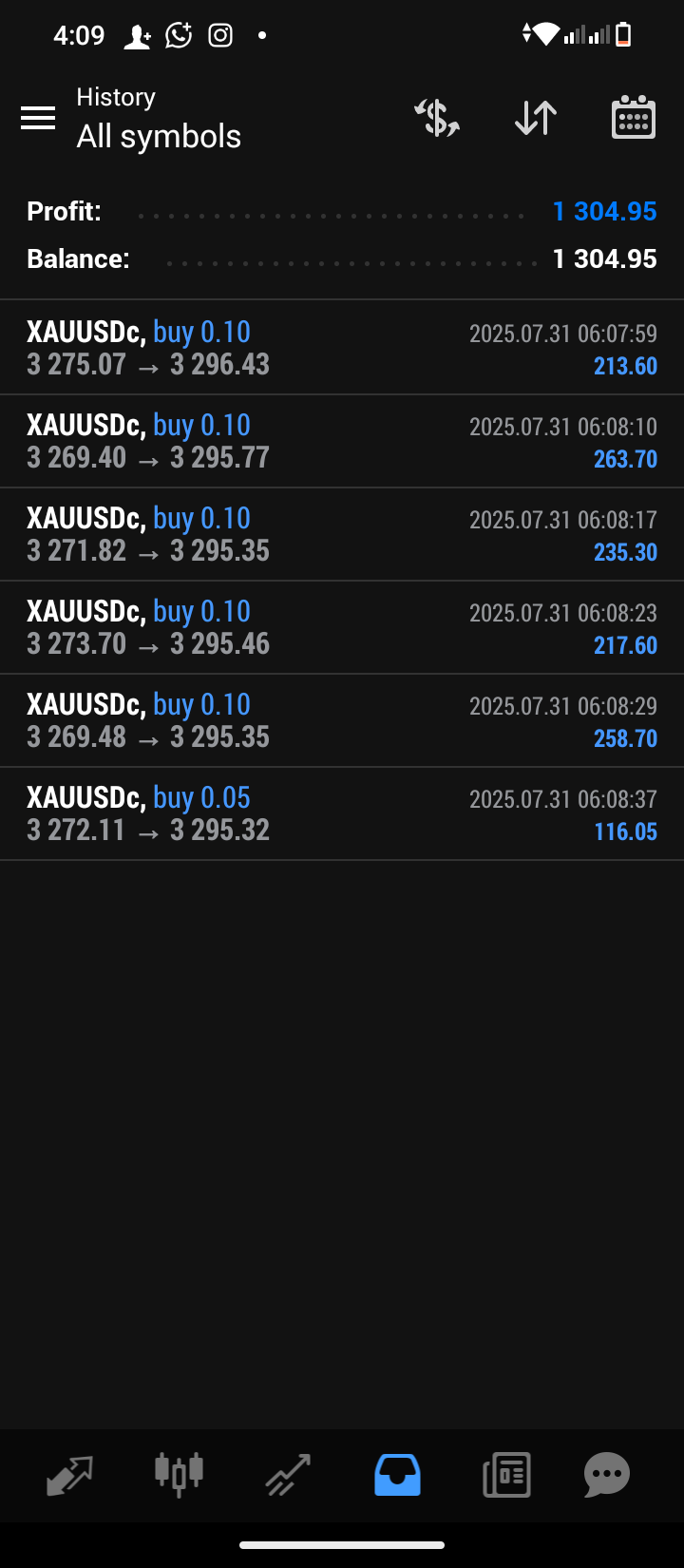Select the History inbox tab
684x1568 pixels.
click(x=397, y=1475)
